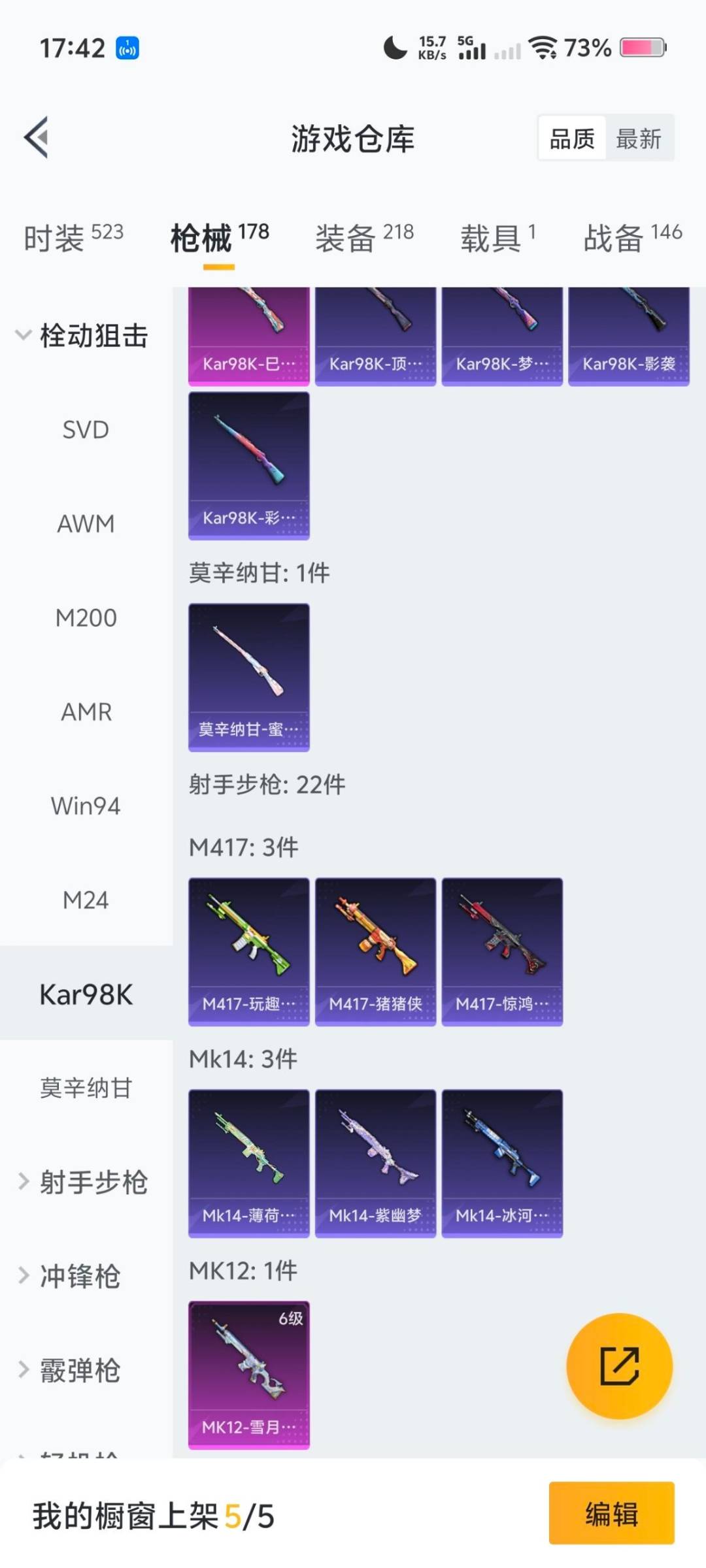Tap the battery indicator in status bar
706x1568 pixels.
point(643,48)
